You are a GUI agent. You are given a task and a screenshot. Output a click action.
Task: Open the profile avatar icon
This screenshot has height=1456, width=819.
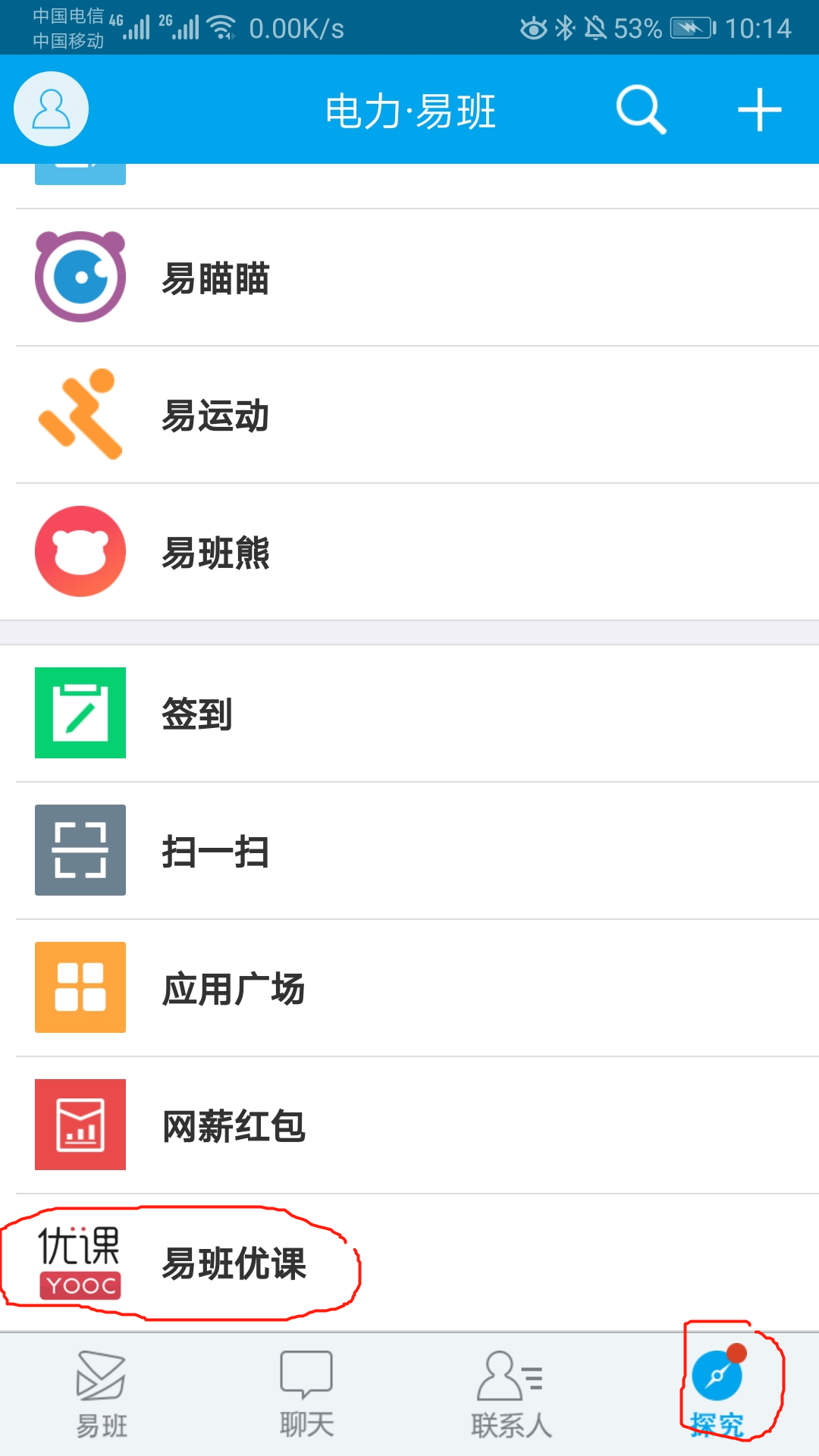tap(51, 109)
